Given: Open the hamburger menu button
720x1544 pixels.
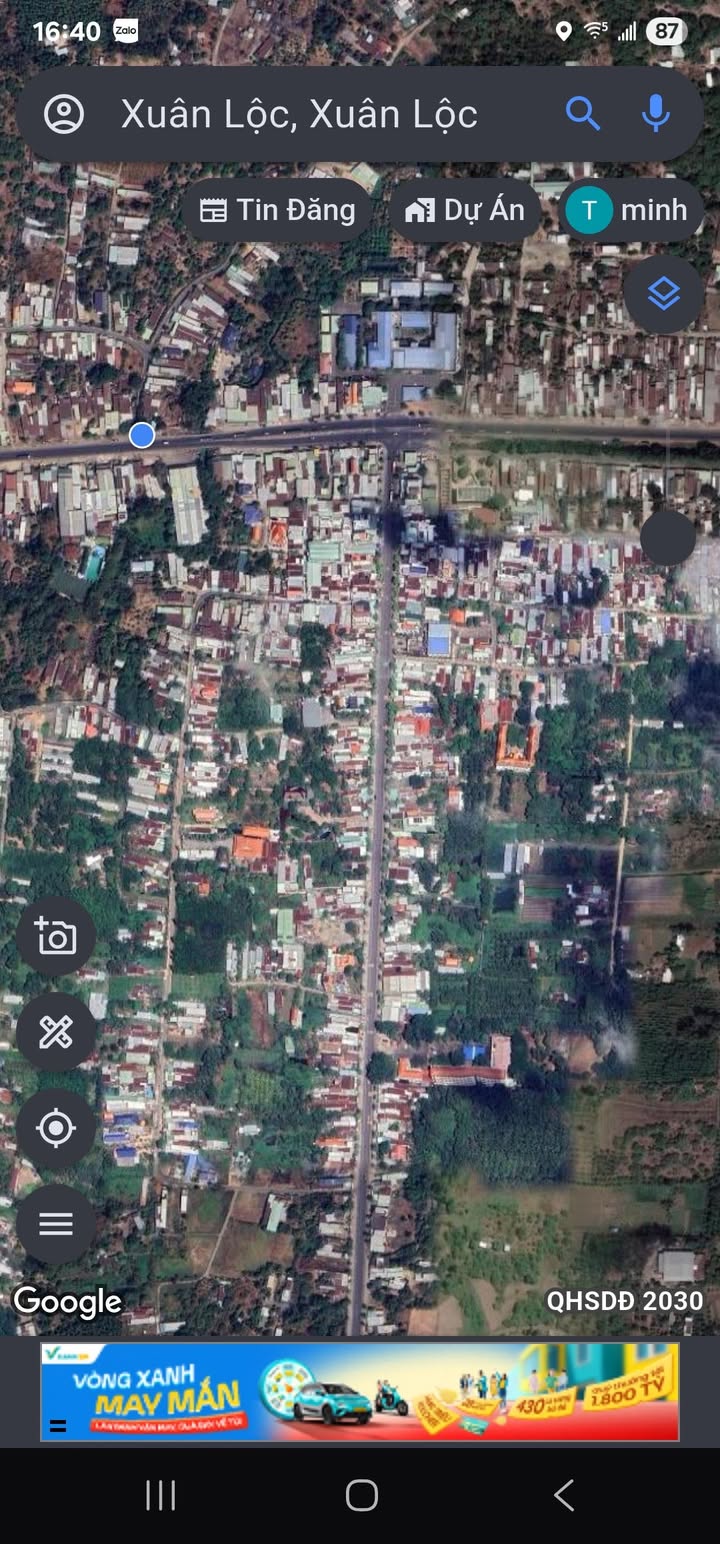Looking at the screenshot, I should click(x=56, y=1224).
